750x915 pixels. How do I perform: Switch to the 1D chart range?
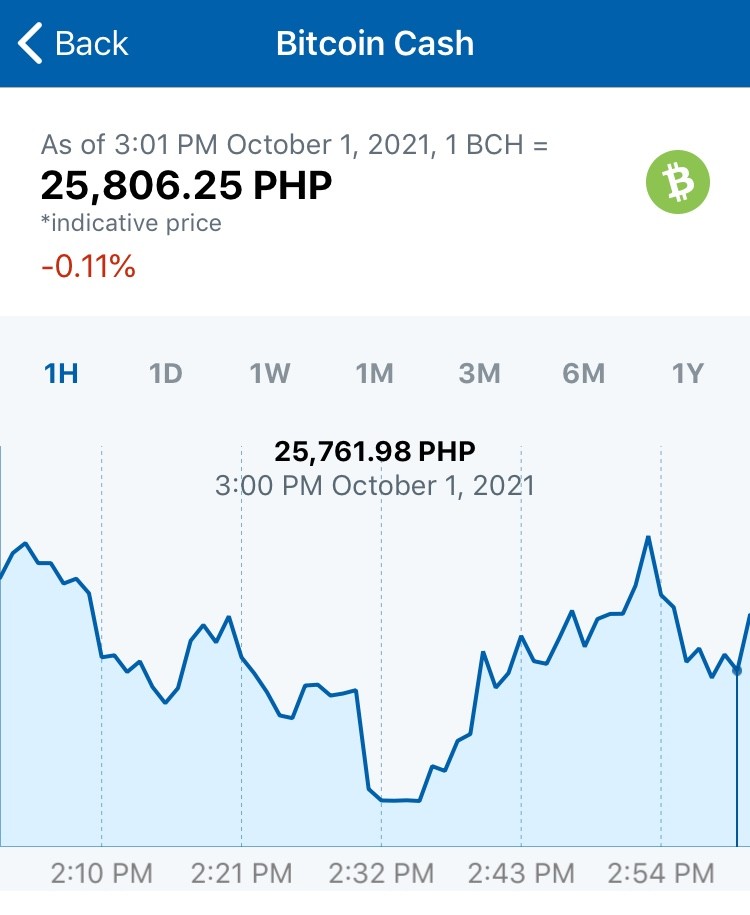(166, 373)
